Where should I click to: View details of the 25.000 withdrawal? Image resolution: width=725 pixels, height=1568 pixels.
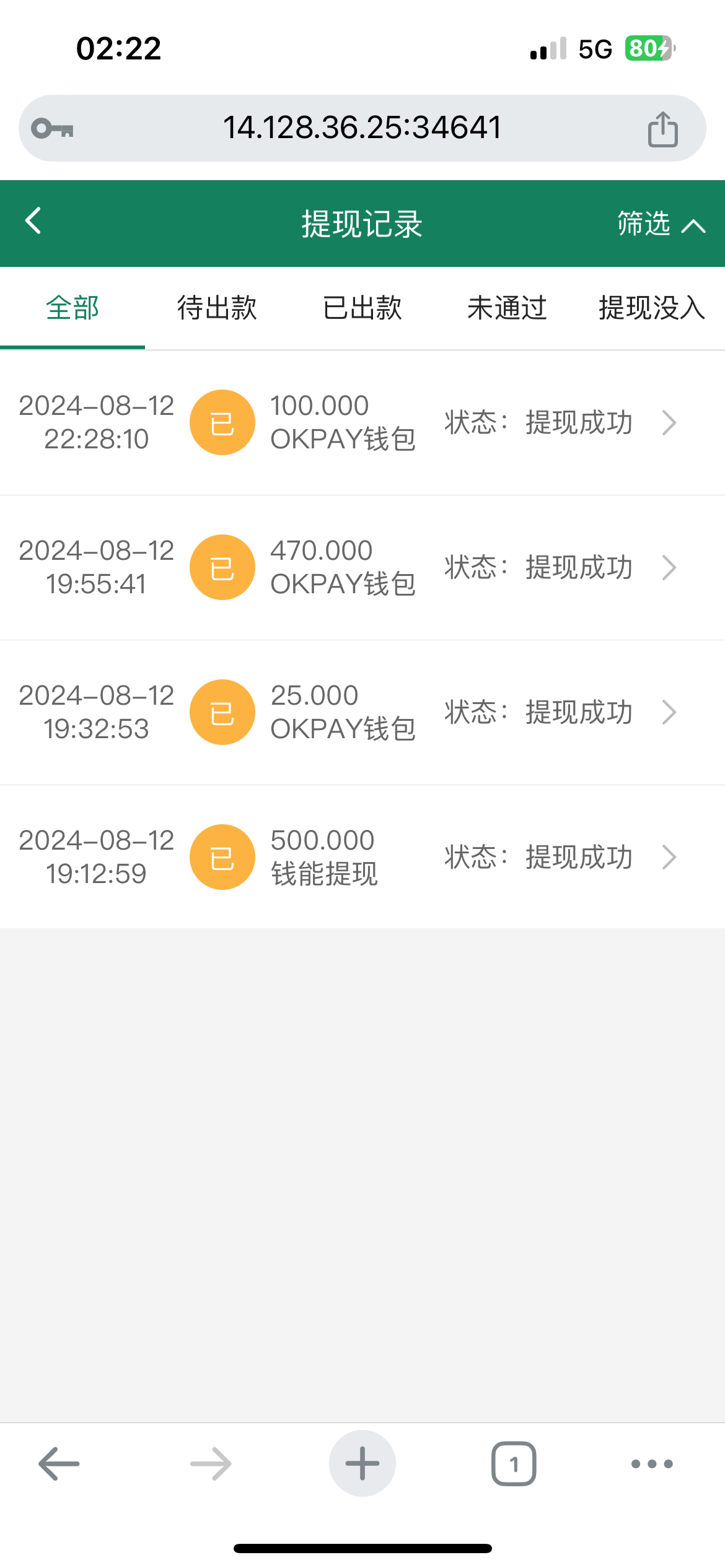coord(362,712)
